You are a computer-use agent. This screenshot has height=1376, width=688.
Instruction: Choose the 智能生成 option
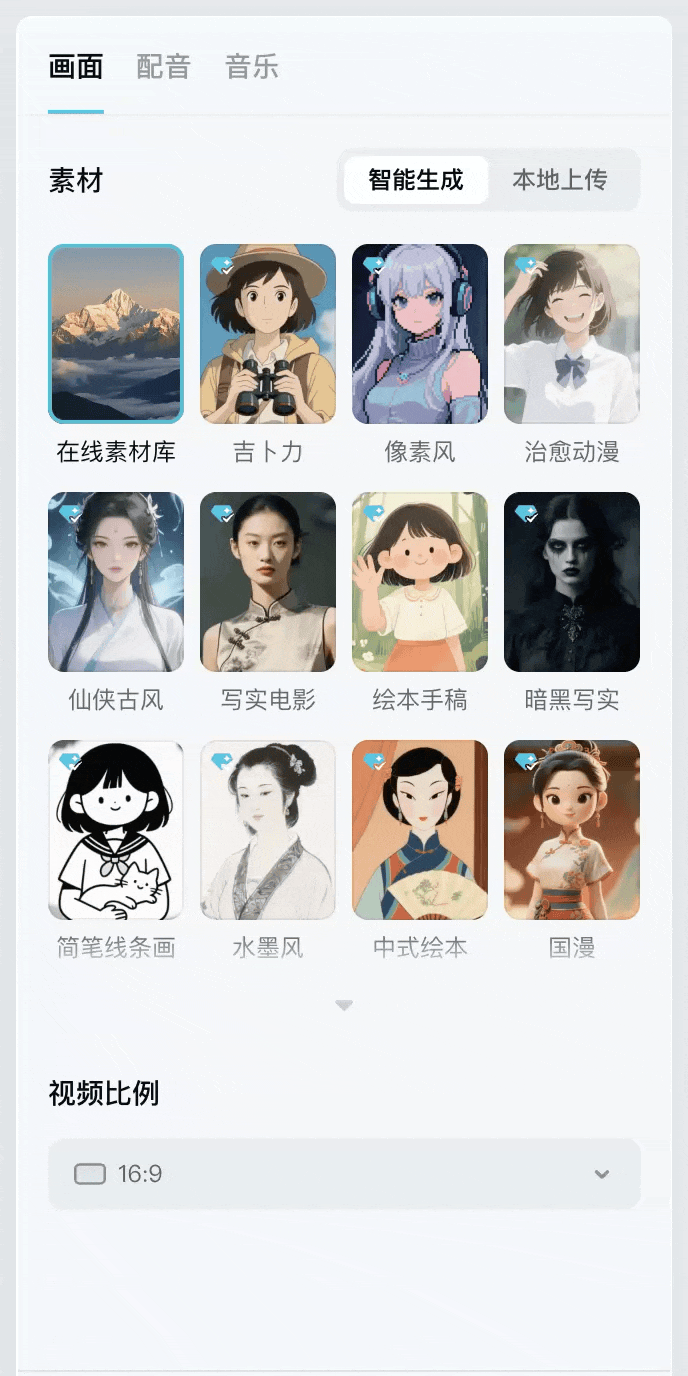(x=416, y=180)
